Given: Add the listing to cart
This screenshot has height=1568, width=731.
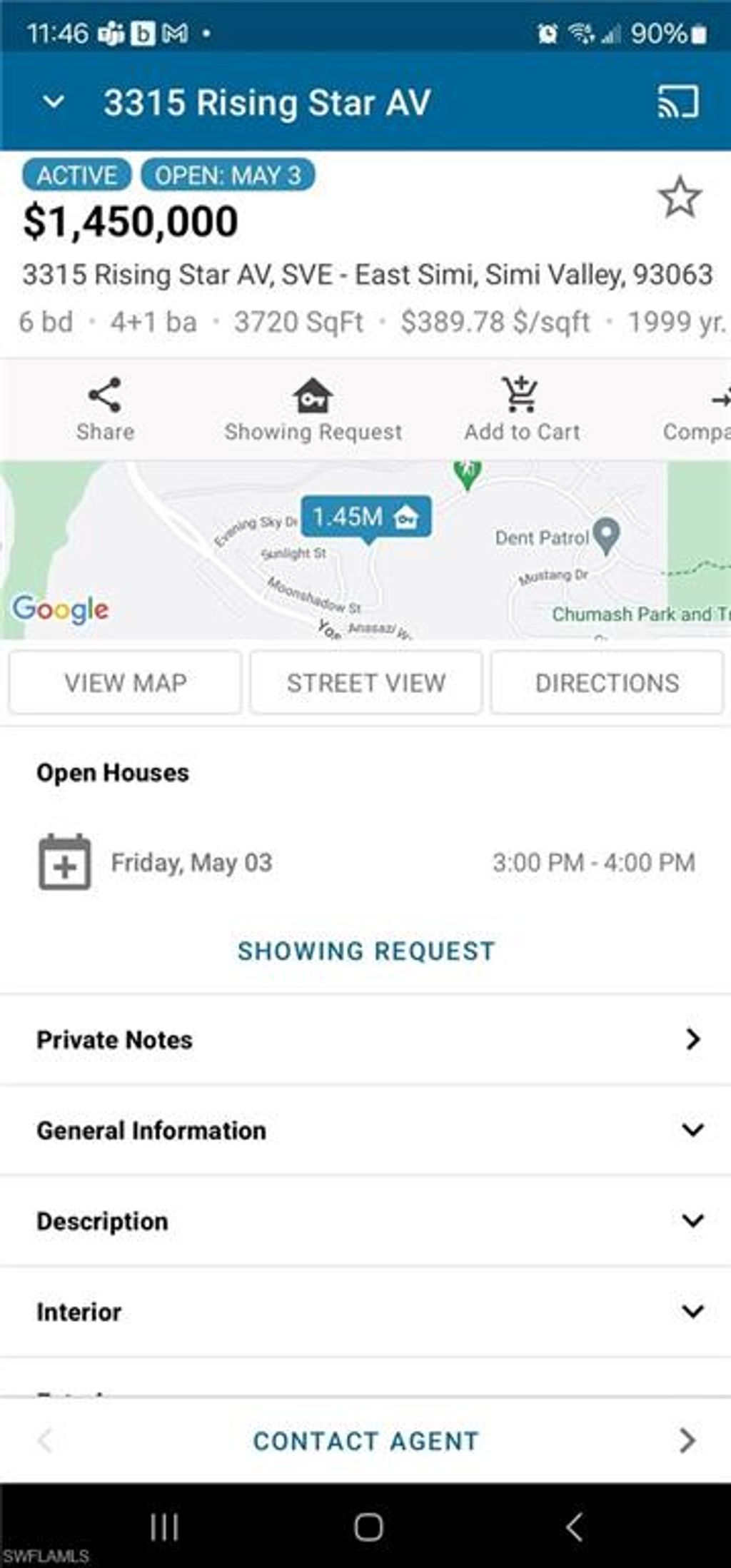Looking at the screenshot, I should [x=522, y=410].
